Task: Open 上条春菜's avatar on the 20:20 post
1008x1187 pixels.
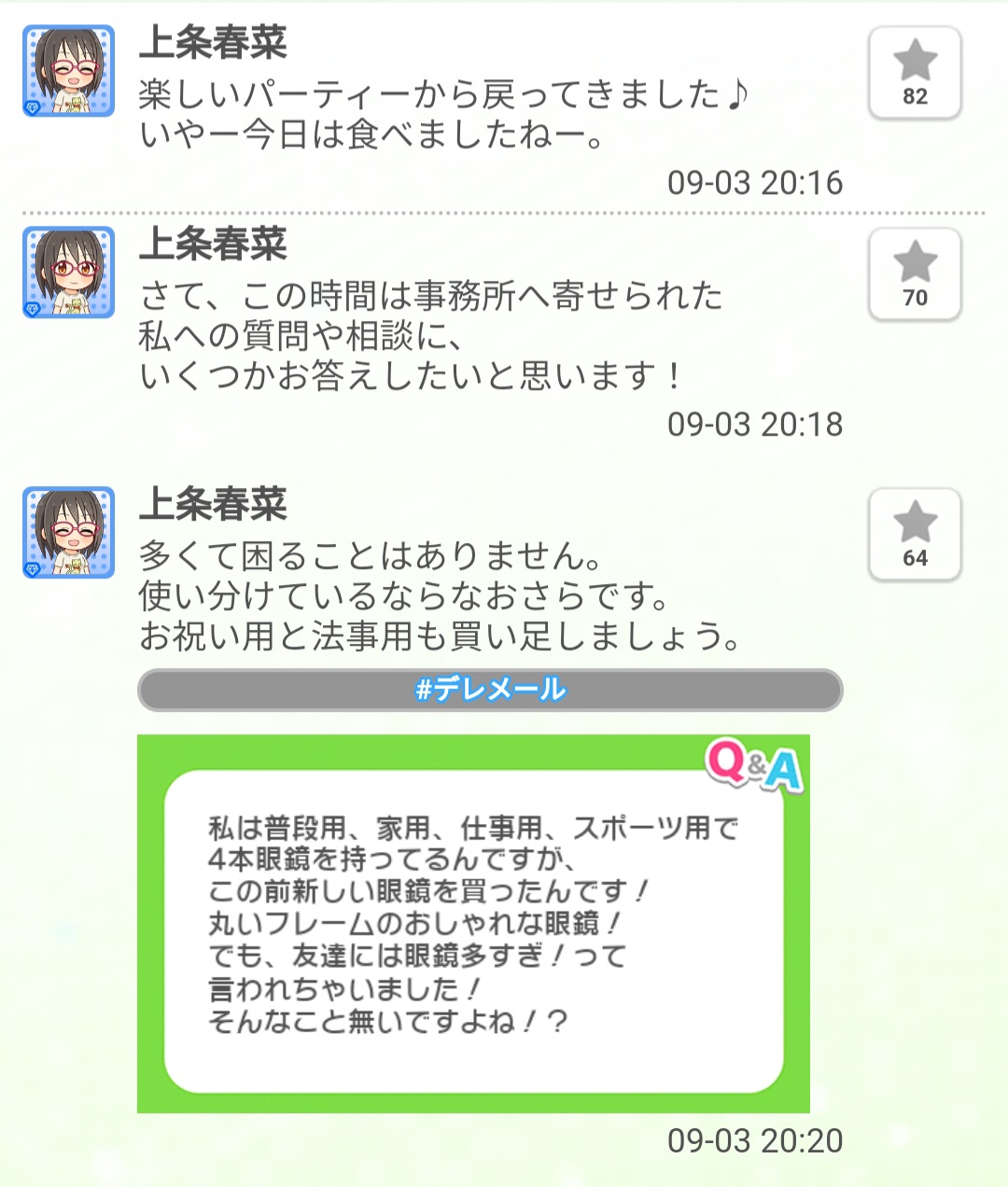Action: click(x=69, y=532)
